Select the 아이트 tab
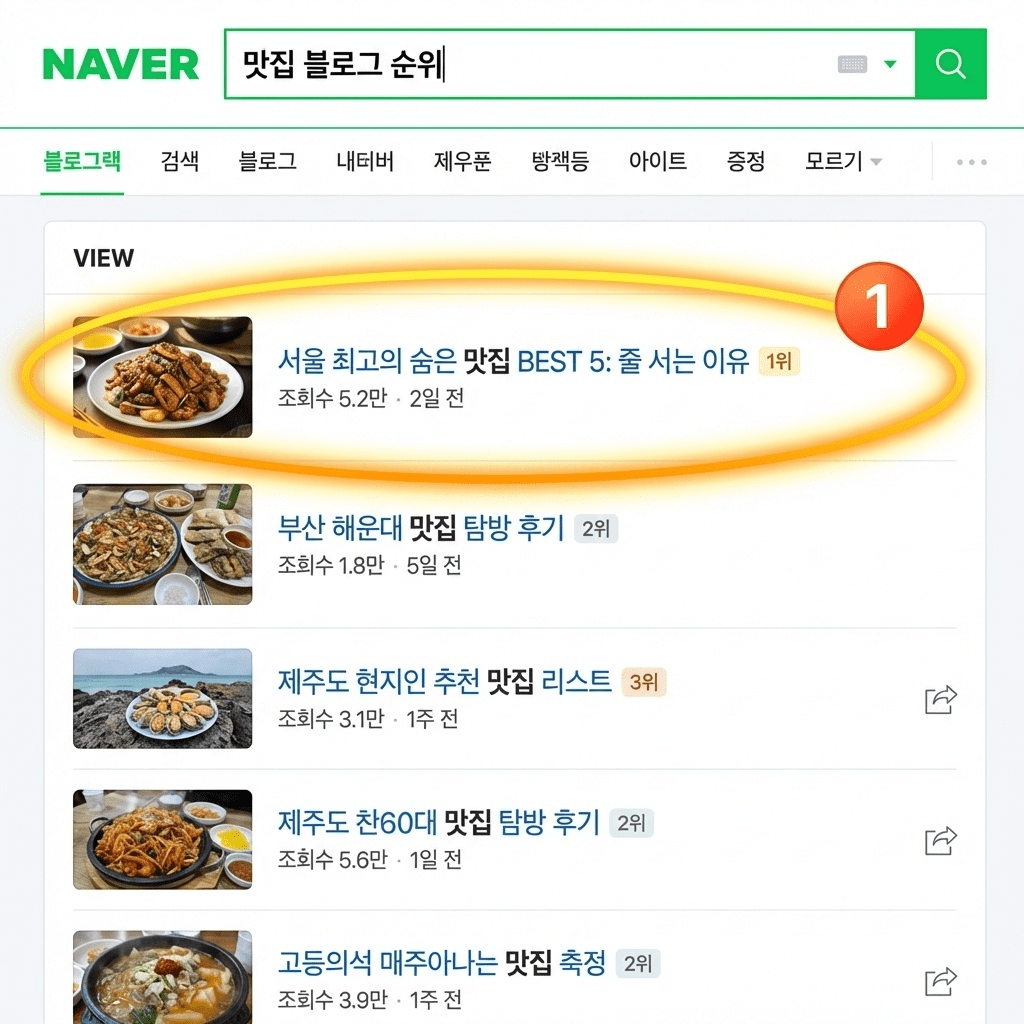This screenshot has height=1024, width=1024. click(x=657, y=161)
